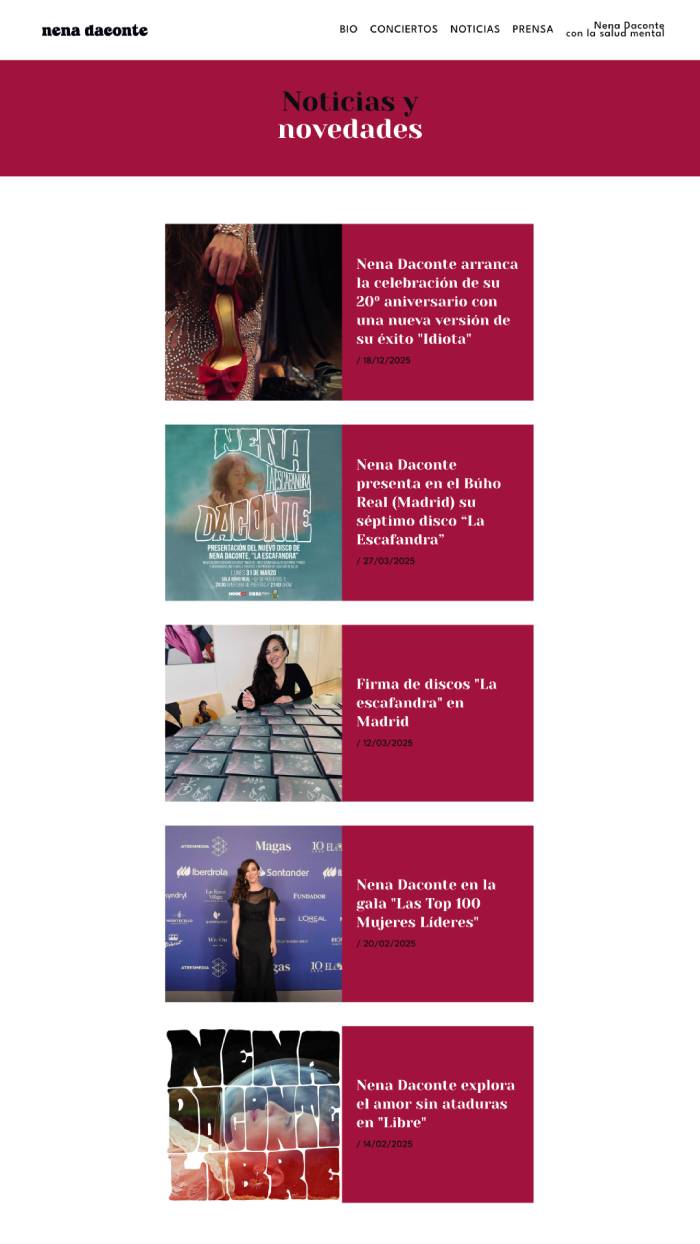Screen dimensions: 700x1244
Task: Open the PRENSA page
Action: click(x=532, y=29)
